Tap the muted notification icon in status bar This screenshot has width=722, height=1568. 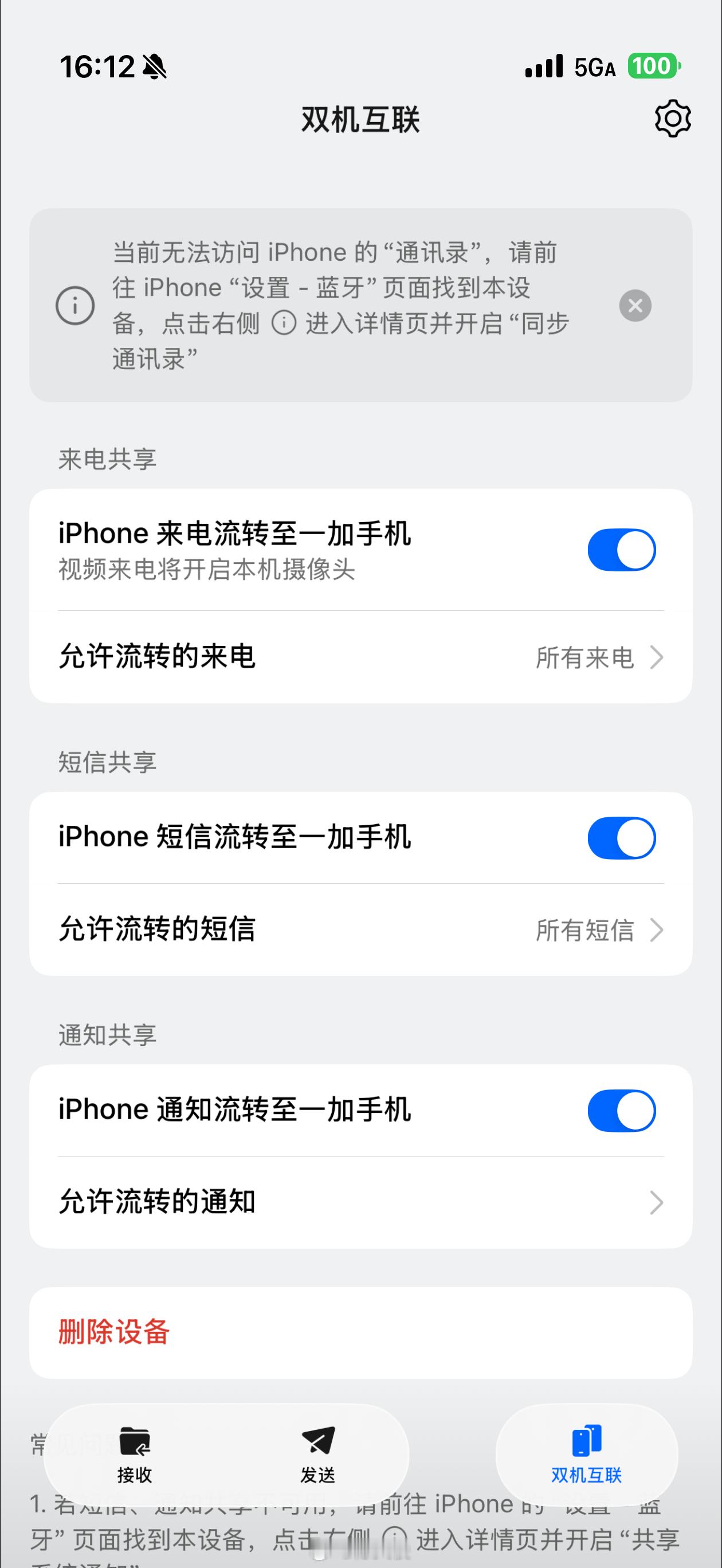pos(154,67)
